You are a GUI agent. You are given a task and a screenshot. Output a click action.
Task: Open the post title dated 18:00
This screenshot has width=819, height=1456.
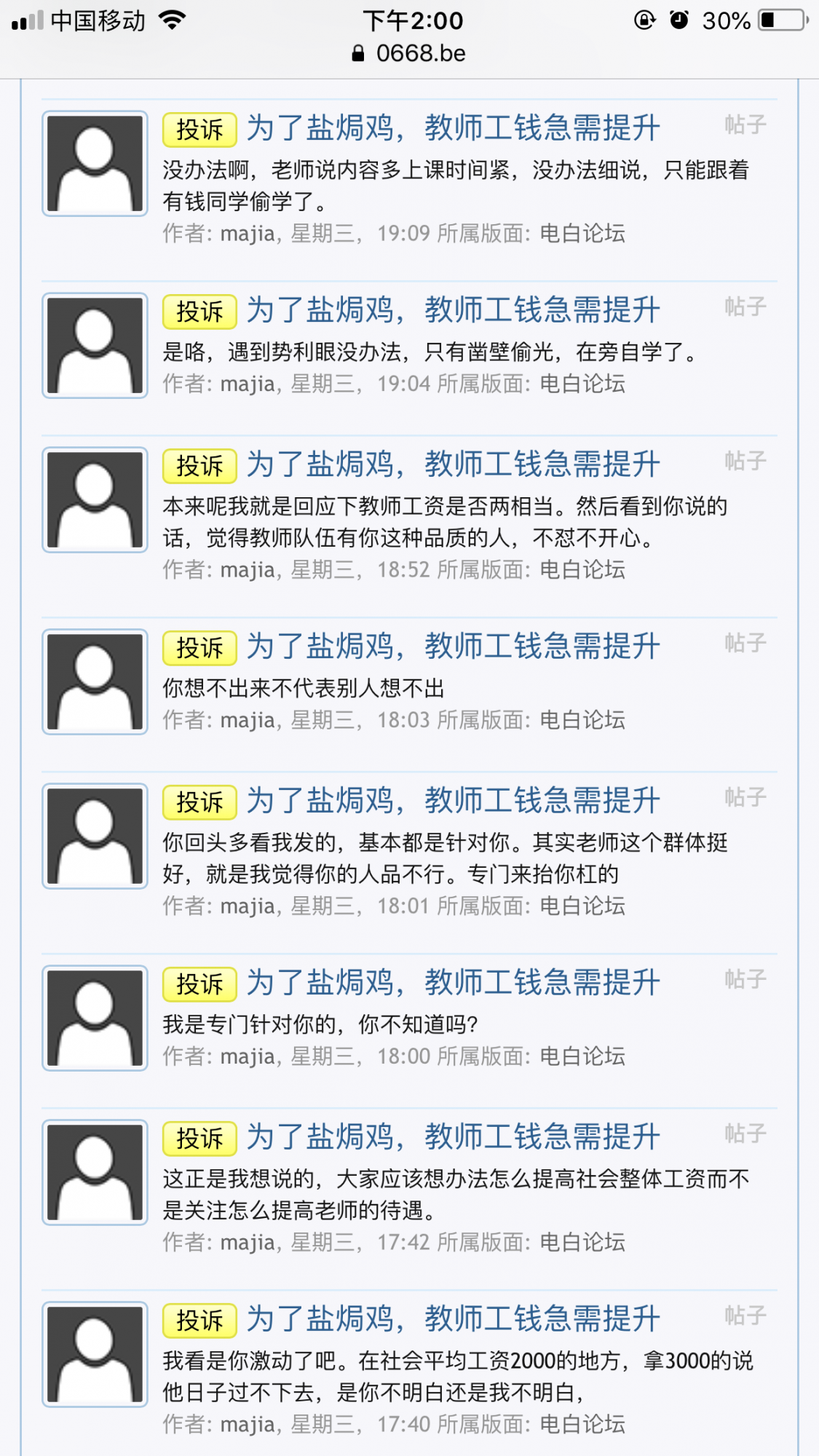click(453, 983)
